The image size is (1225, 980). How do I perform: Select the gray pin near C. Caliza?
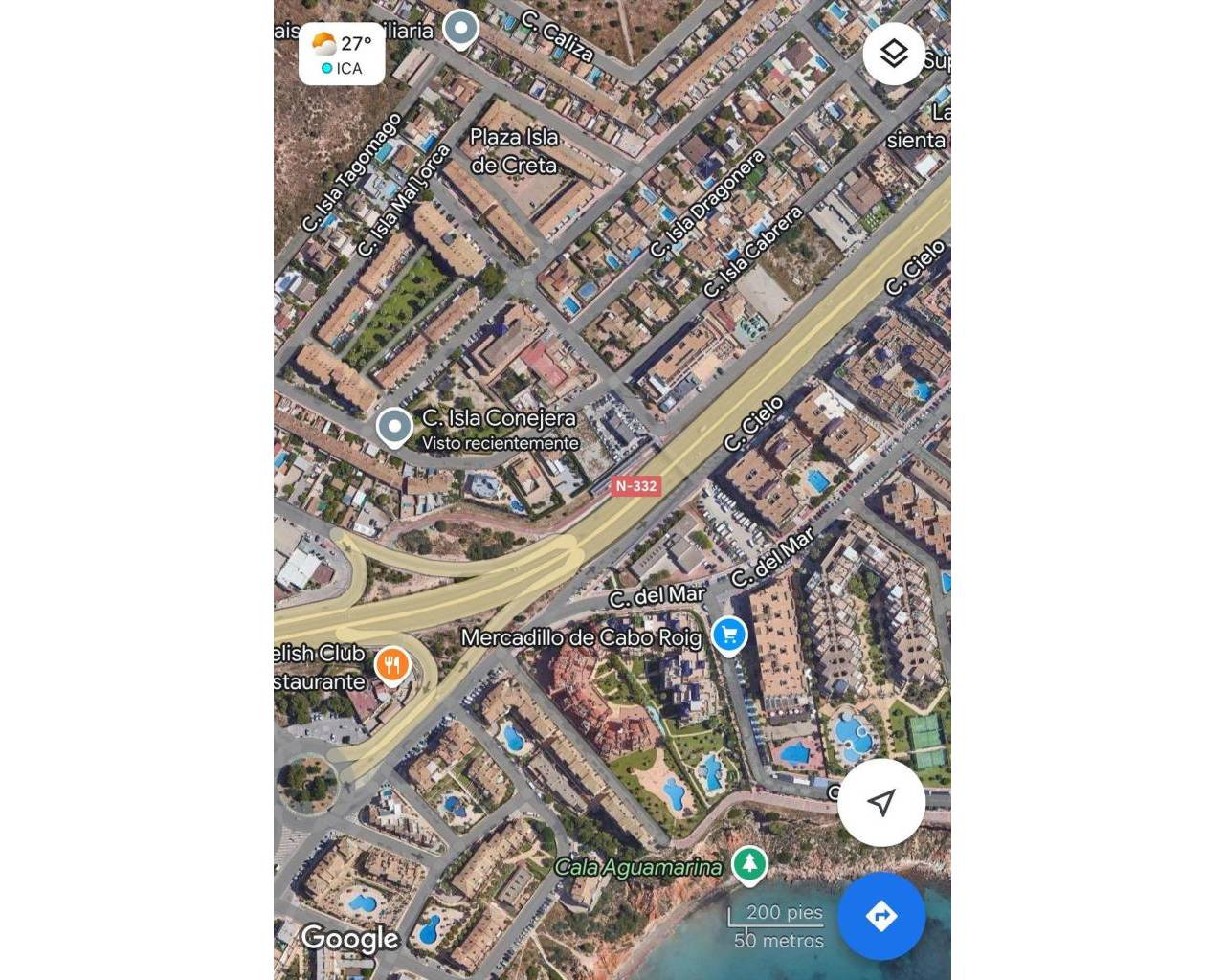point(460,28)
